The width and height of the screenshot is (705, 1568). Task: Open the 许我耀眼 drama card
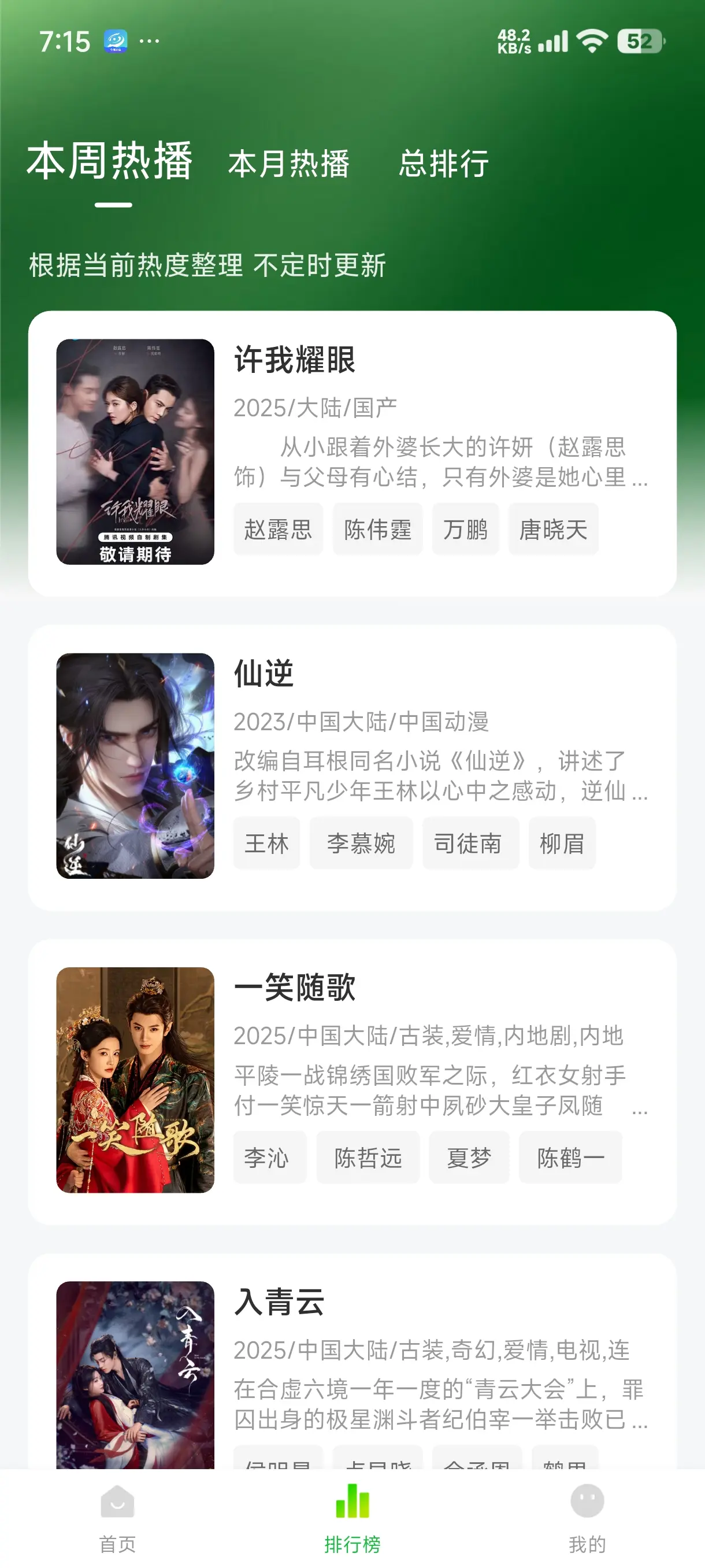(x=351, y=453)
